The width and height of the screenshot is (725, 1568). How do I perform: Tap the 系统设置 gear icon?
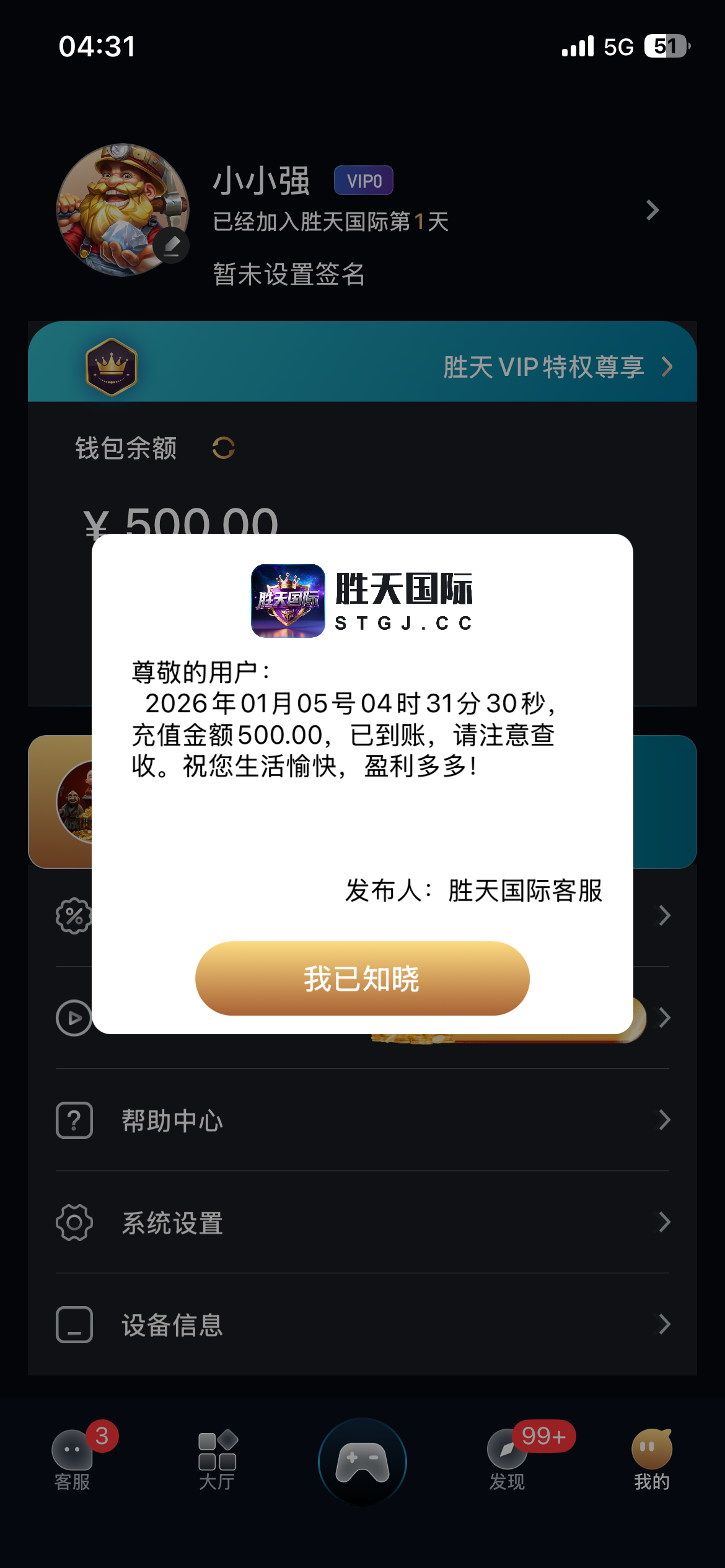[74, 1222]
